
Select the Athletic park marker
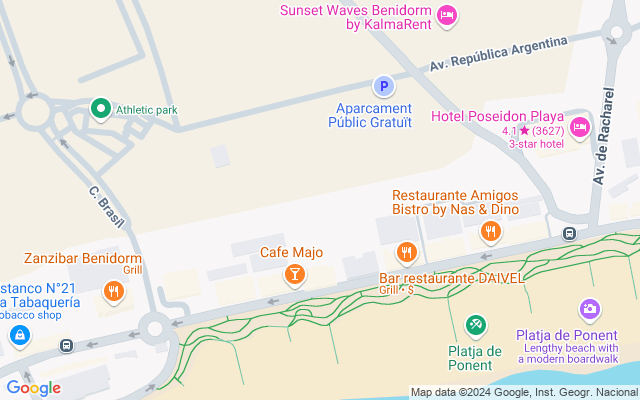click(100, 109)
